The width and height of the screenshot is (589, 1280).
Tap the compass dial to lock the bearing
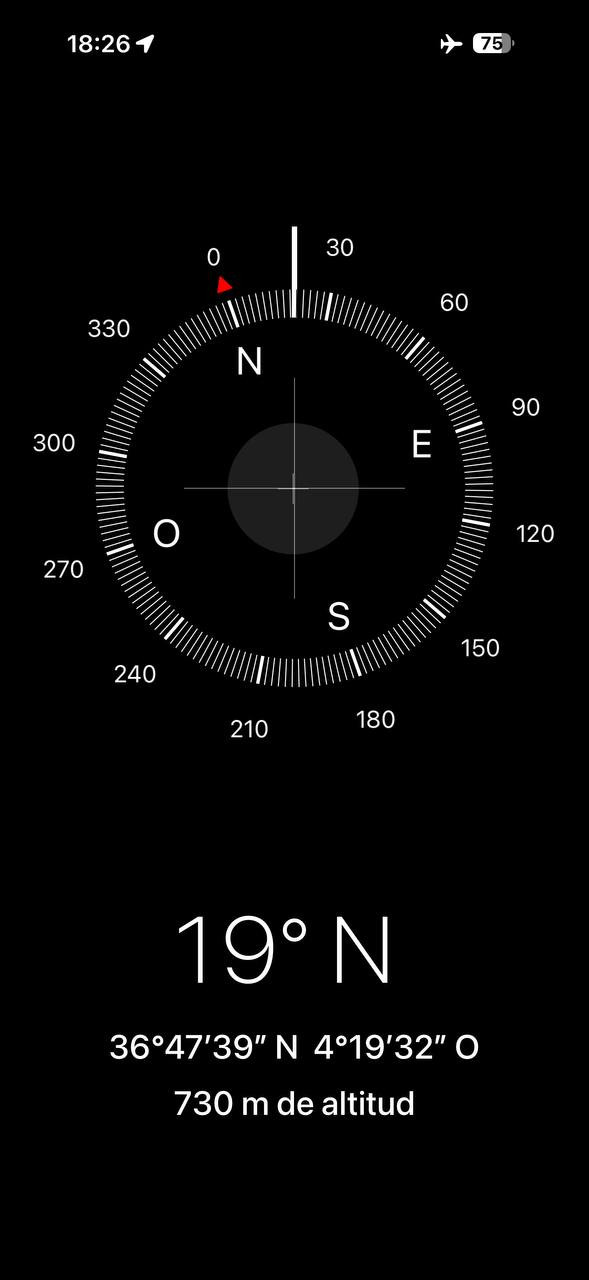click(294, 488)
